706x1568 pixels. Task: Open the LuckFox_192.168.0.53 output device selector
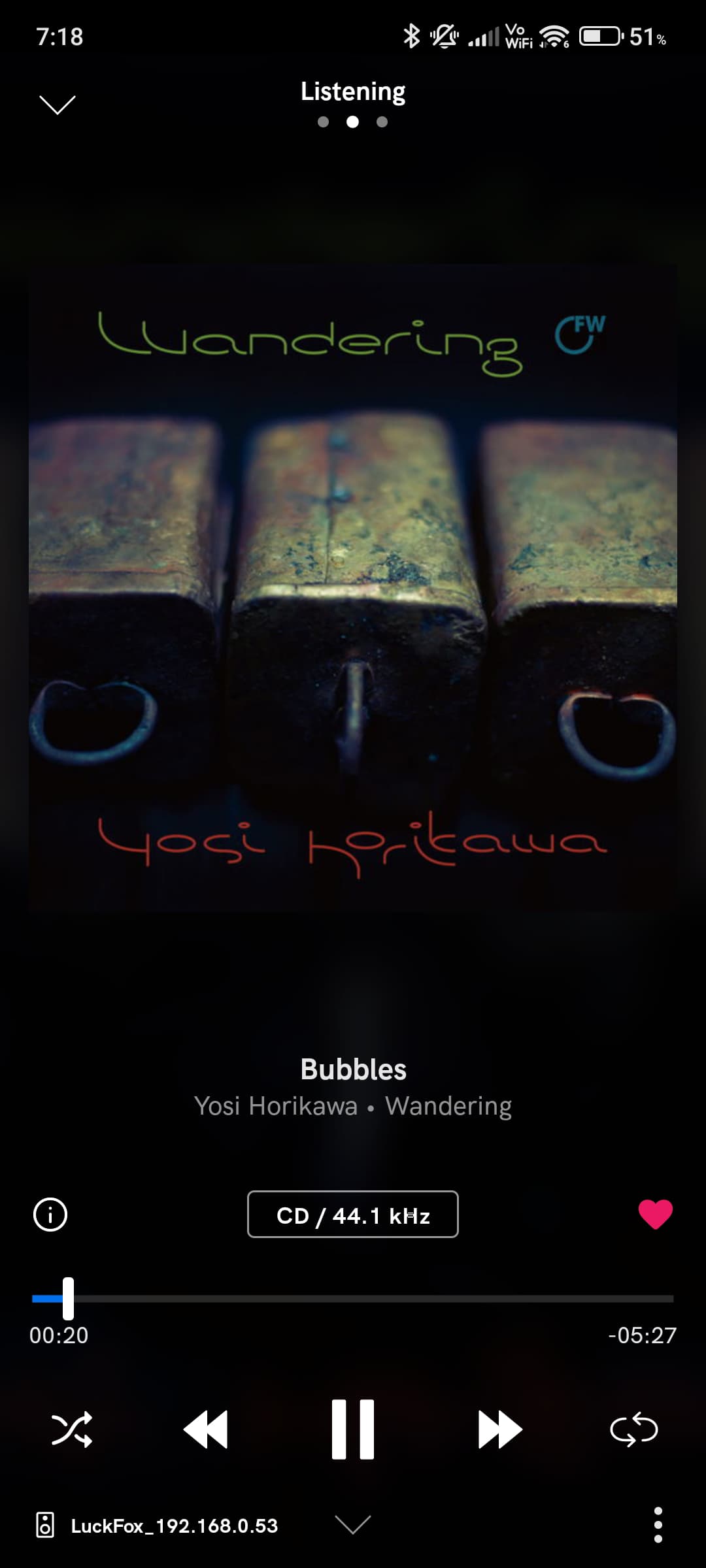click(157, 1526)
